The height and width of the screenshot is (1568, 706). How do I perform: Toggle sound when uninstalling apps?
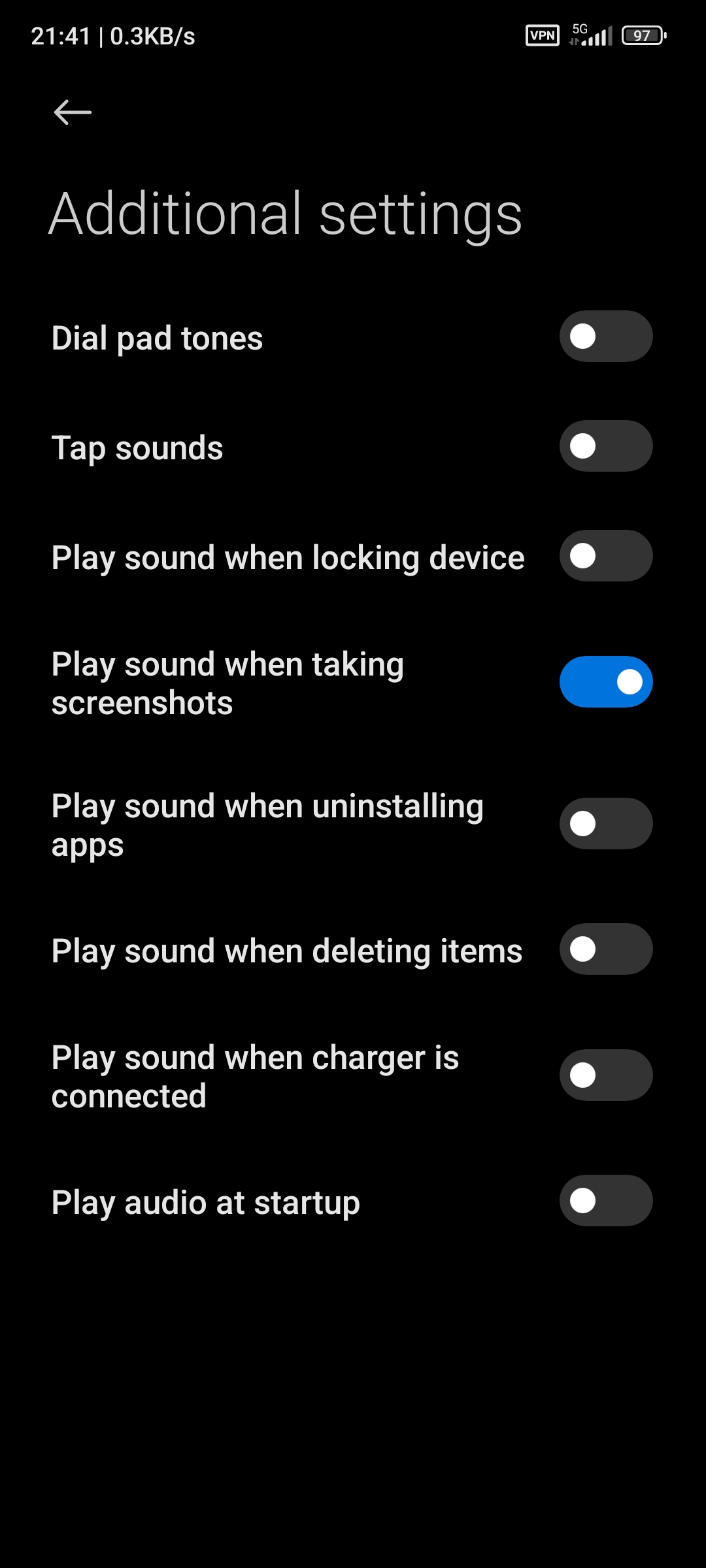pos(605,824)
